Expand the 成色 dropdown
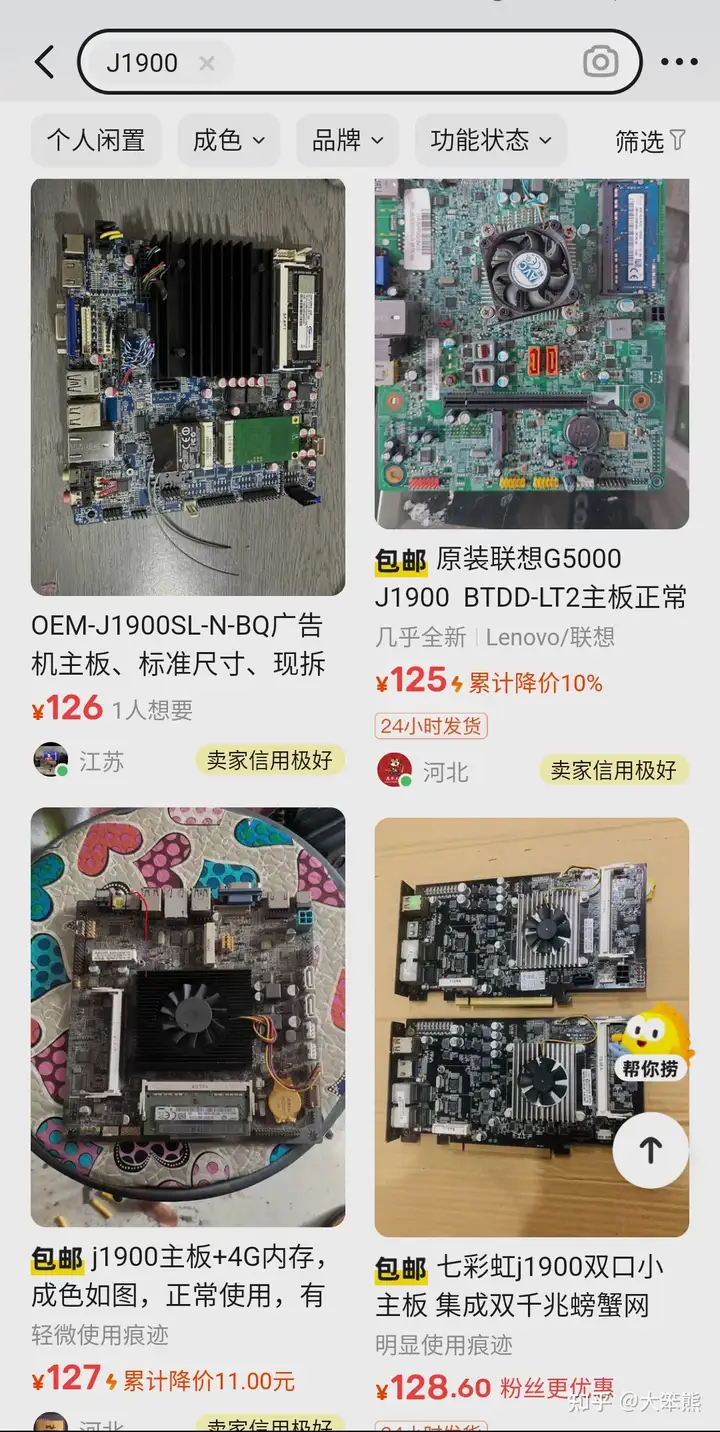Viewport: 720px width, 1432px height. pos(229,140)
